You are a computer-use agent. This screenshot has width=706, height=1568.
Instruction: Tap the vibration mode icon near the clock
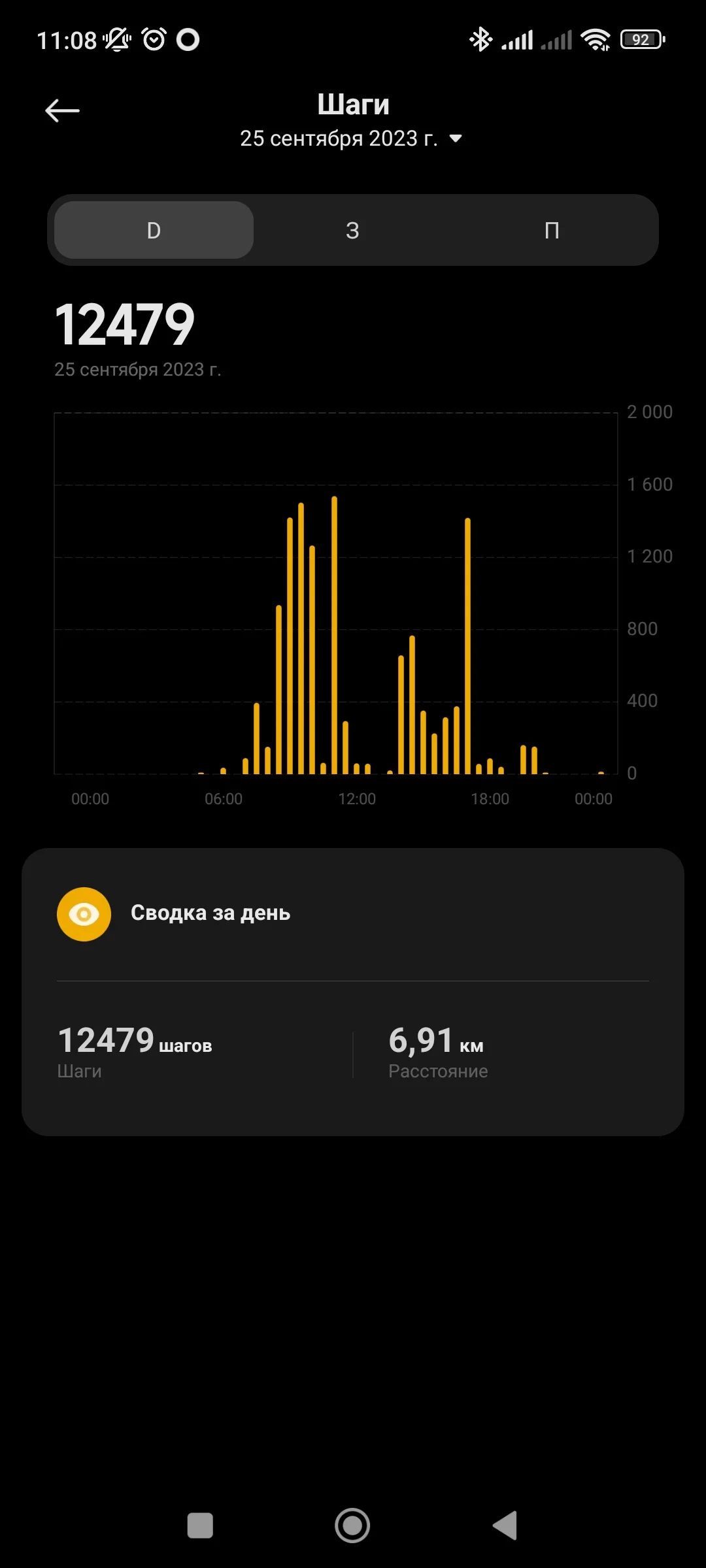coord(118,39)
